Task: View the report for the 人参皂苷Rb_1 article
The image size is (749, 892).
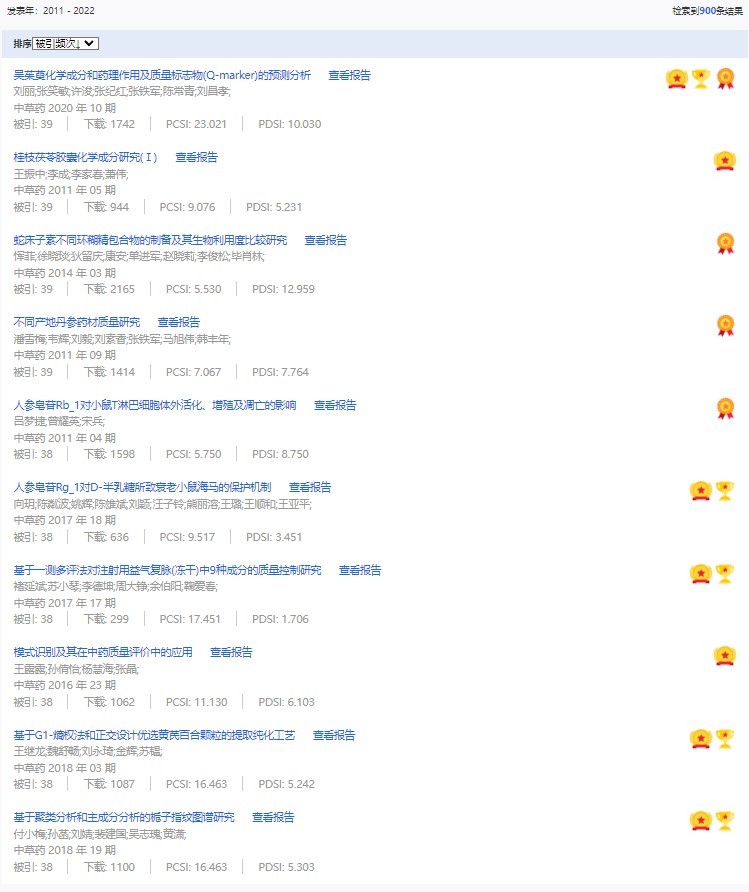Action: tap(335, 405)
